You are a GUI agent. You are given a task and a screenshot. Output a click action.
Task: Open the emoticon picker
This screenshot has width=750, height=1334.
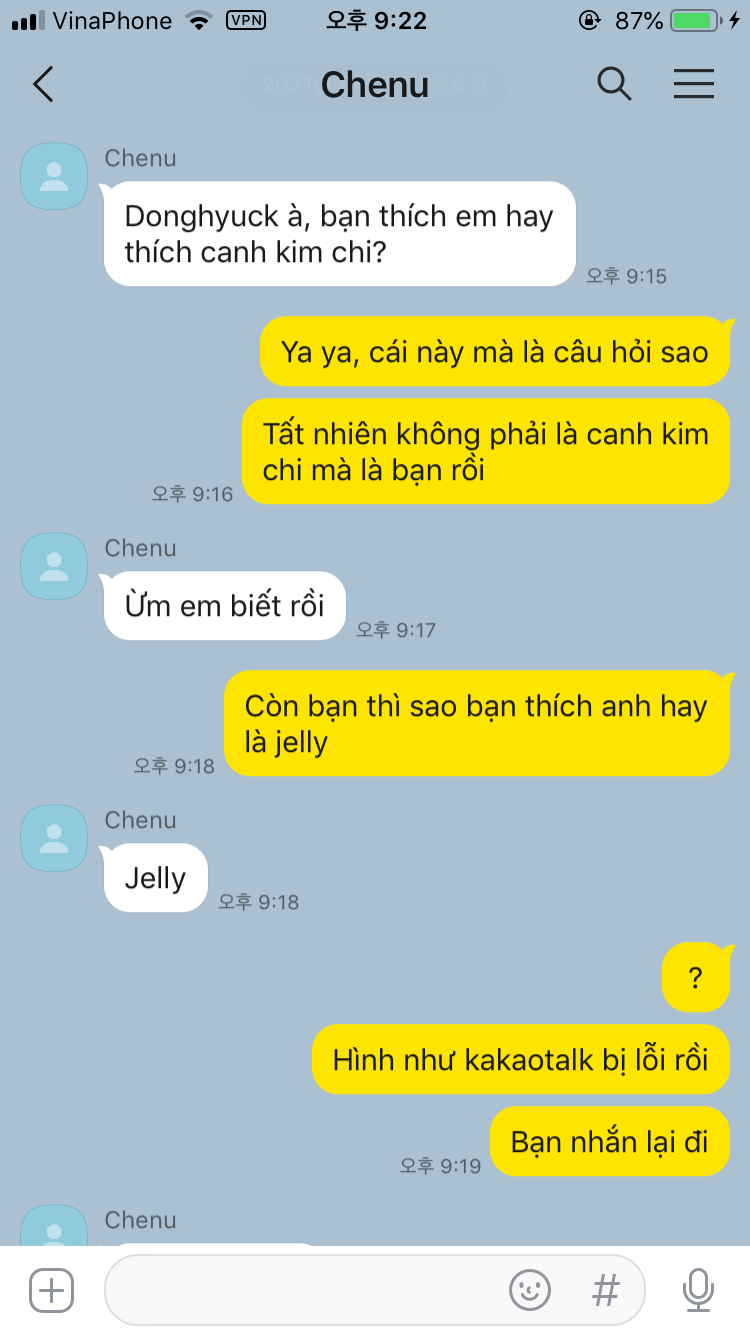pos(530,1290)
